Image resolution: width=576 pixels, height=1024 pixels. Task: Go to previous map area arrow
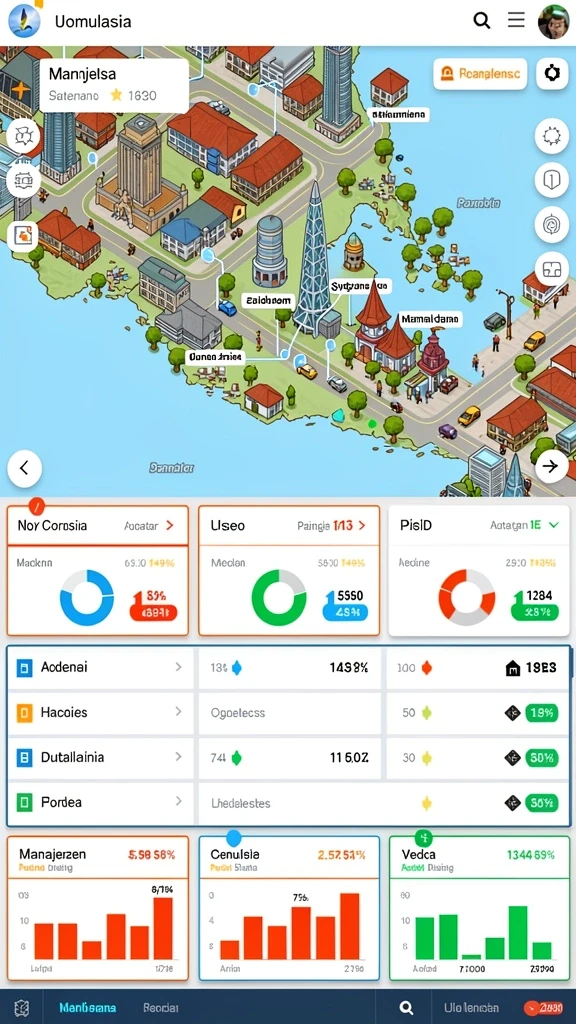[25, 468]
